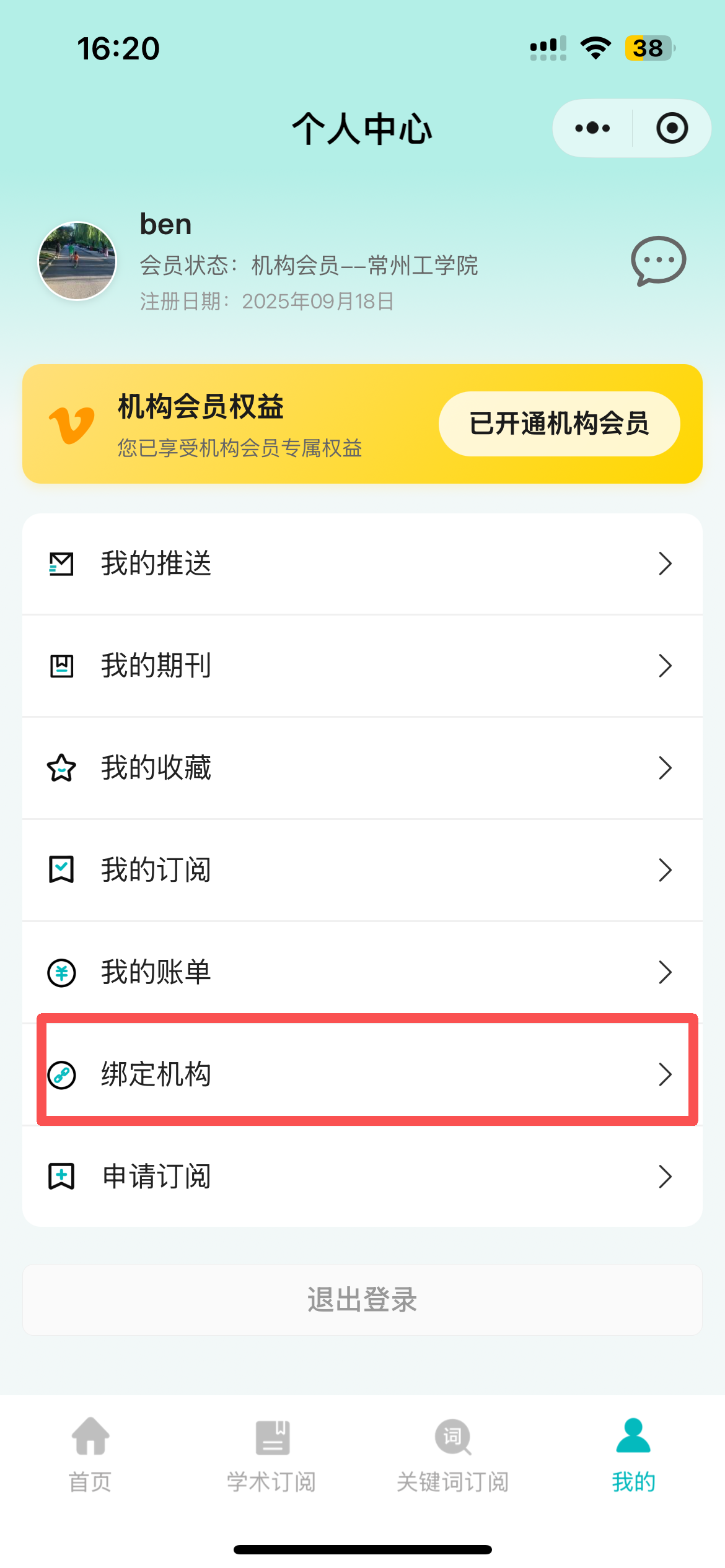Open 申请订阅 request row

coord(362,1177)
